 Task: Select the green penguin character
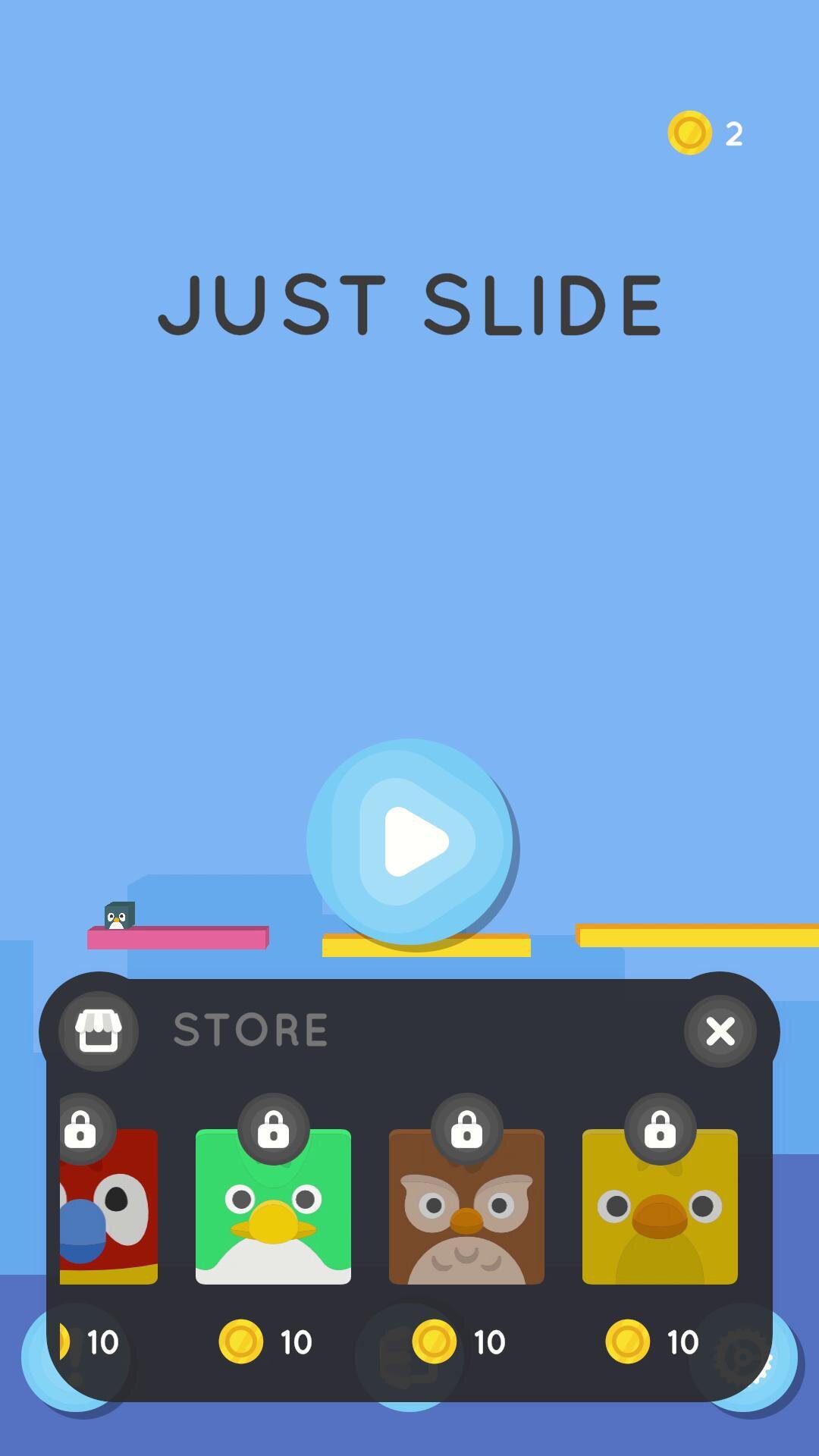[x=273, y=1207]
